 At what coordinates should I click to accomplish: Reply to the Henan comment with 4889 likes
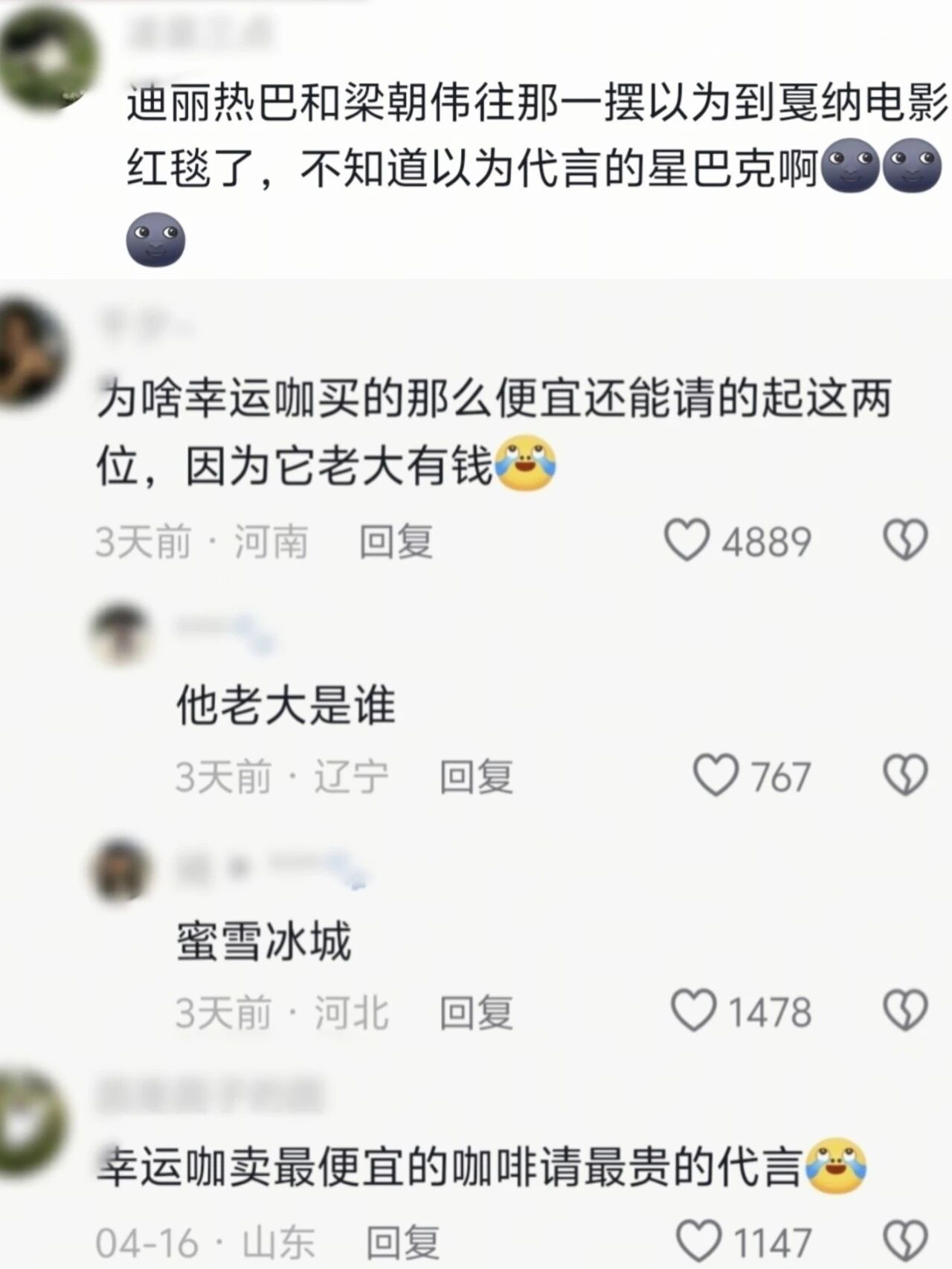coord(396,542)
